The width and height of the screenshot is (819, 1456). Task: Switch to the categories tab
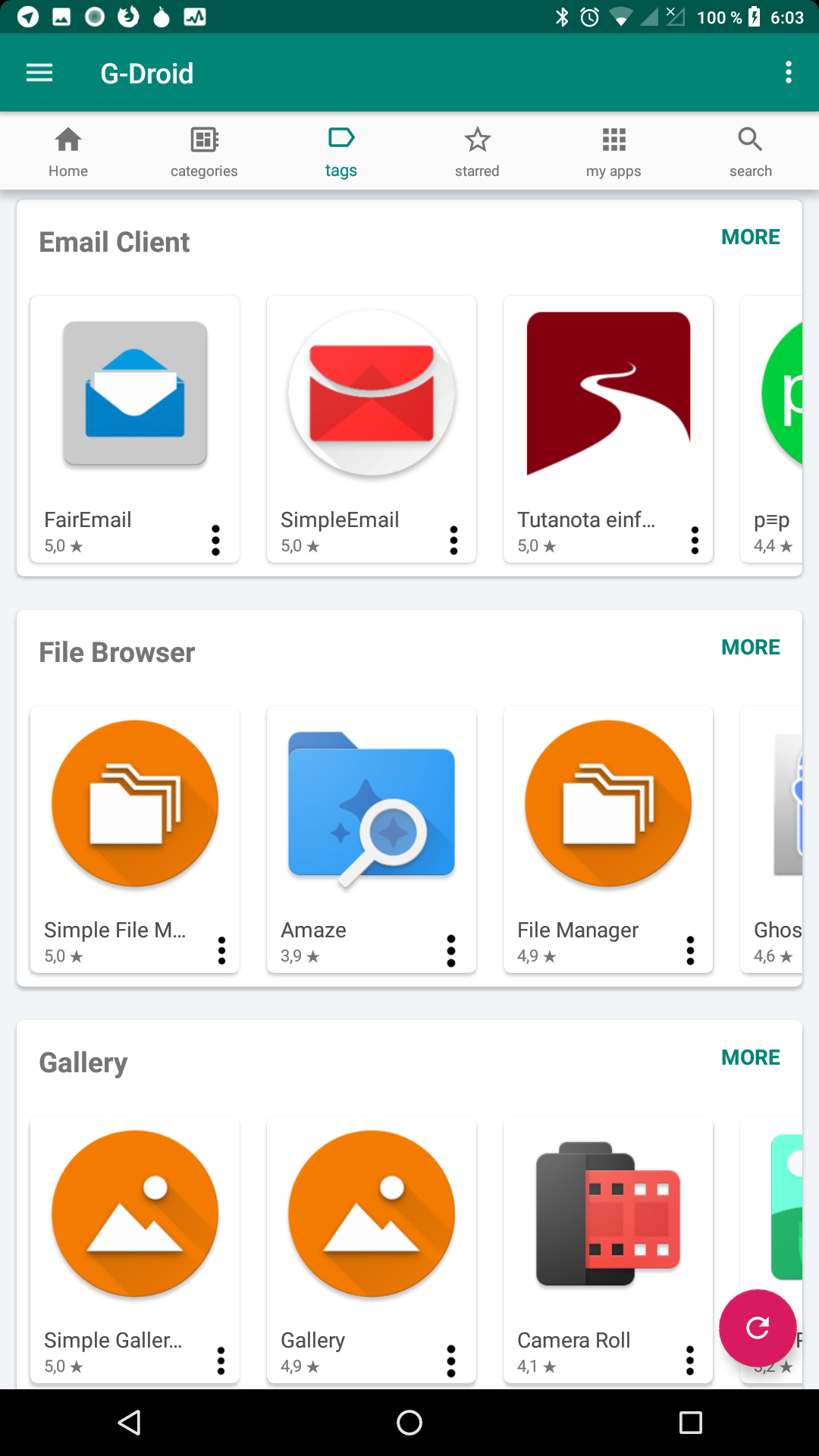click(x=204, y=152)
